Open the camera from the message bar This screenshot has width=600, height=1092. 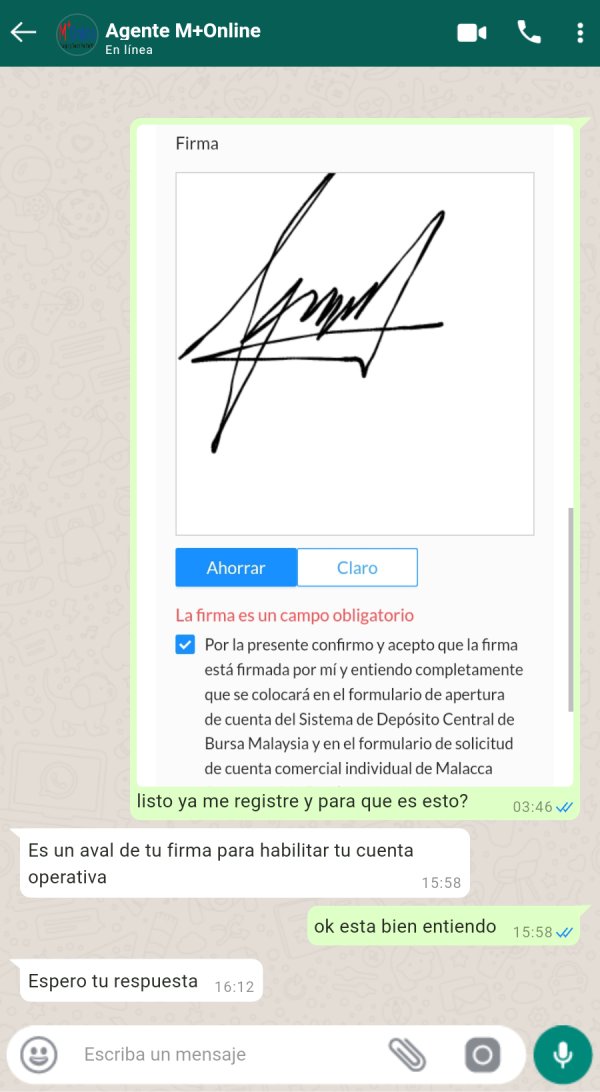[482, 1054]
